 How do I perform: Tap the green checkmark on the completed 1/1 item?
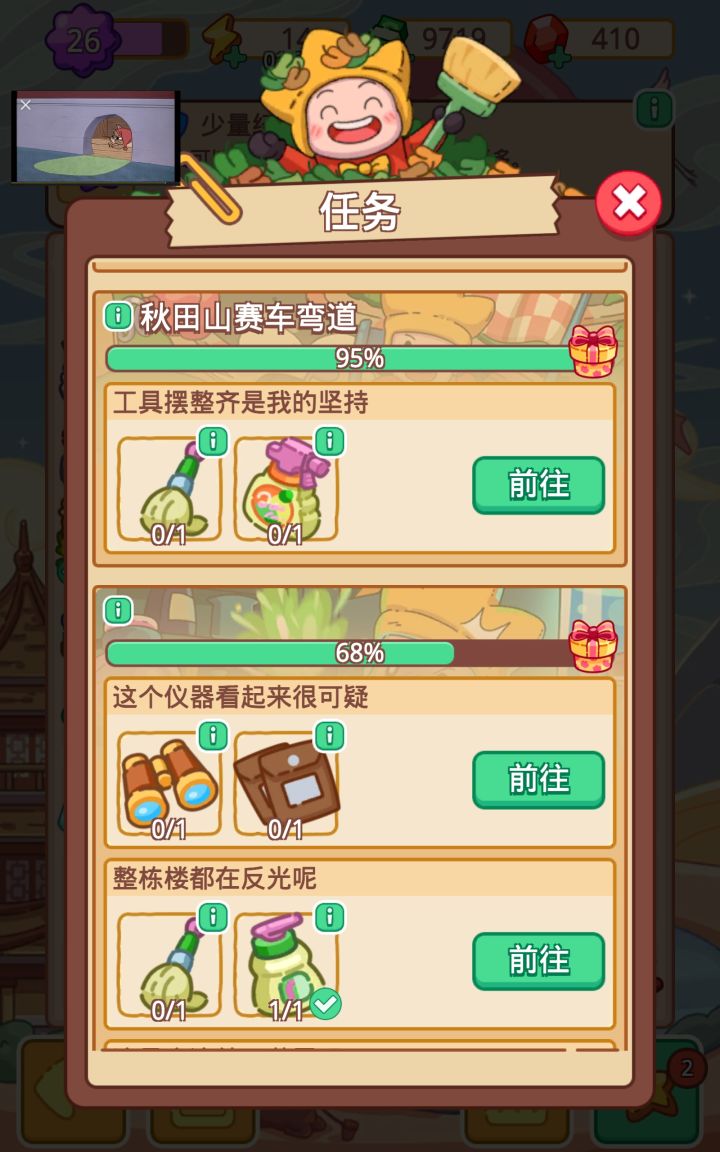pyautogui.click(x=325, y=1004)
